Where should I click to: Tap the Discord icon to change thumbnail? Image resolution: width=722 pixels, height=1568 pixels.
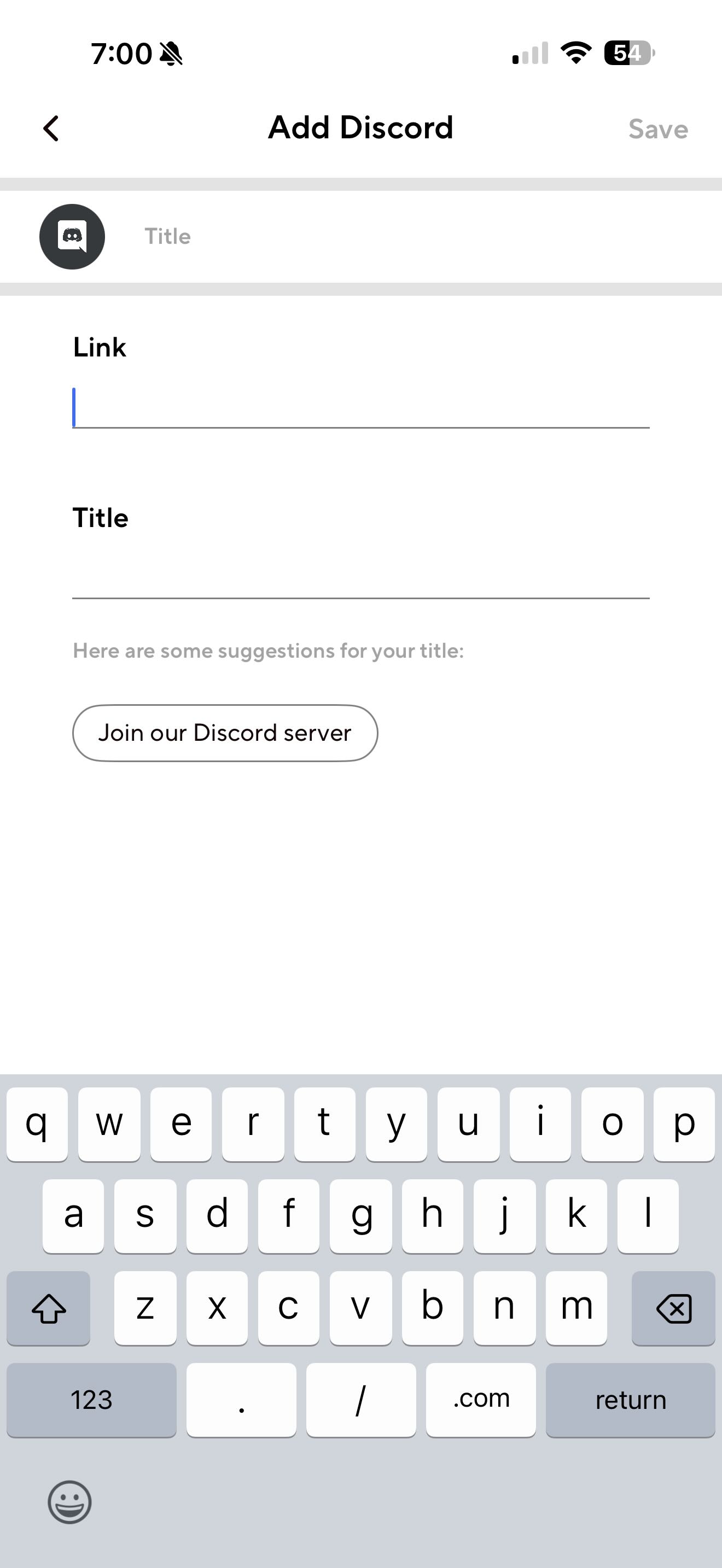[x=72, y=237]
